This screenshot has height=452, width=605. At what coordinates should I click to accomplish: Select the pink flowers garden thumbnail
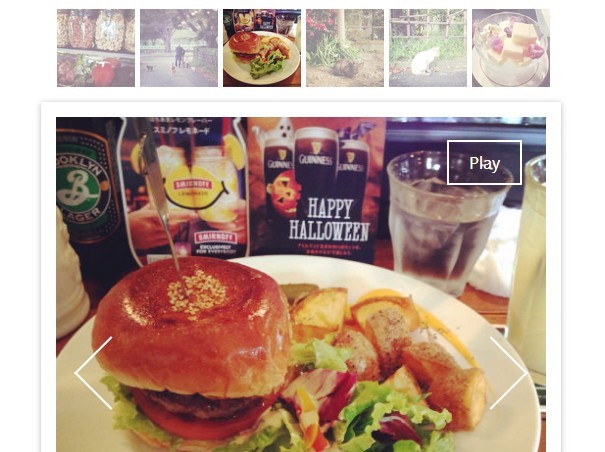pos(345,48)
